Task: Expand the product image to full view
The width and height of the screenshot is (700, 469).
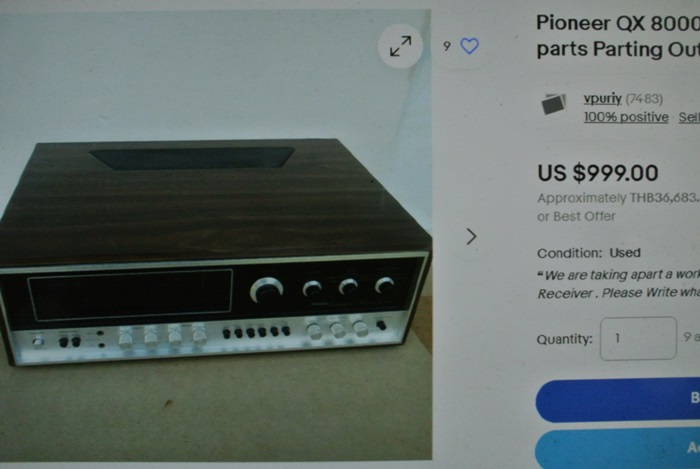Action: click(400, 46)
